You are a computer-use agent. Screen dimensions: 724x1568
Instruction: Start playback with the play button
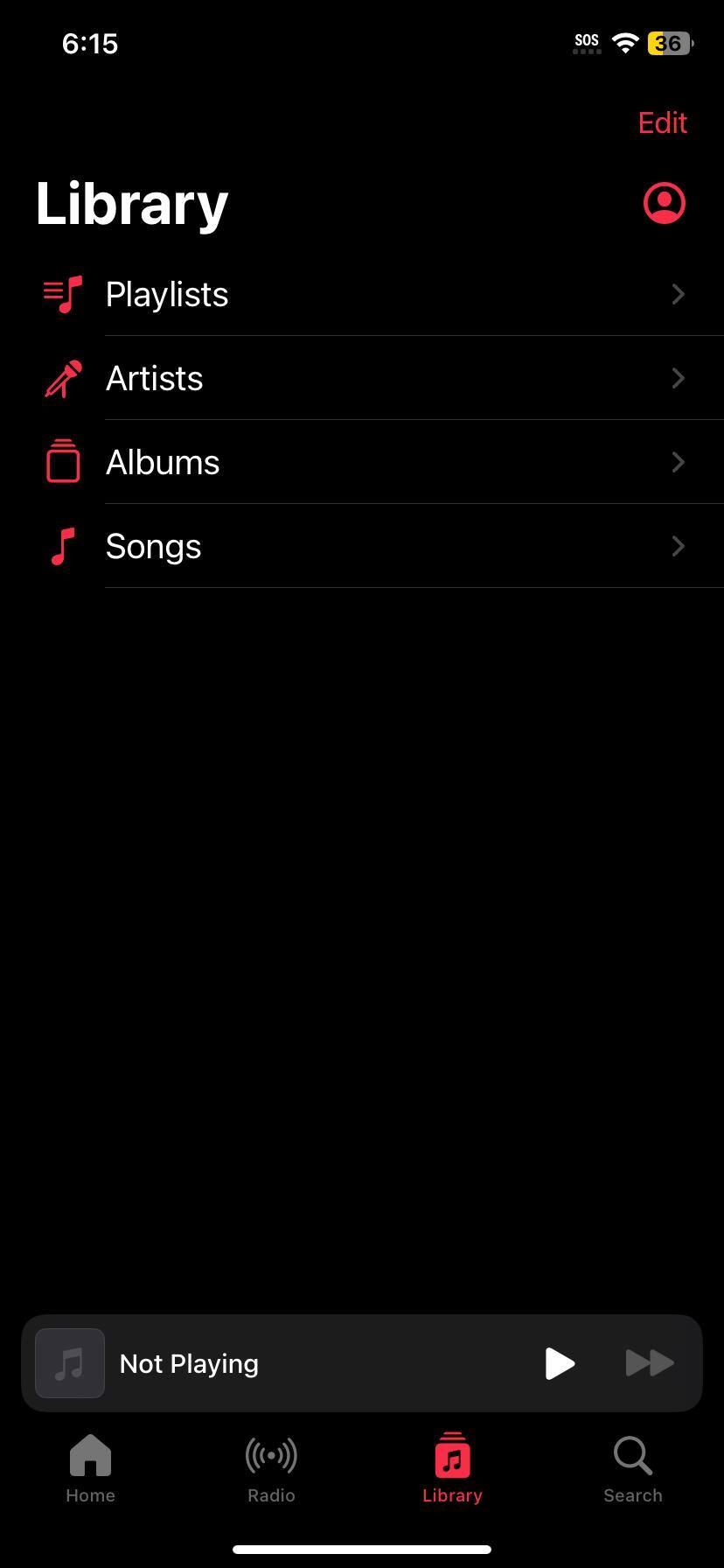click(x=560, y=1363)
